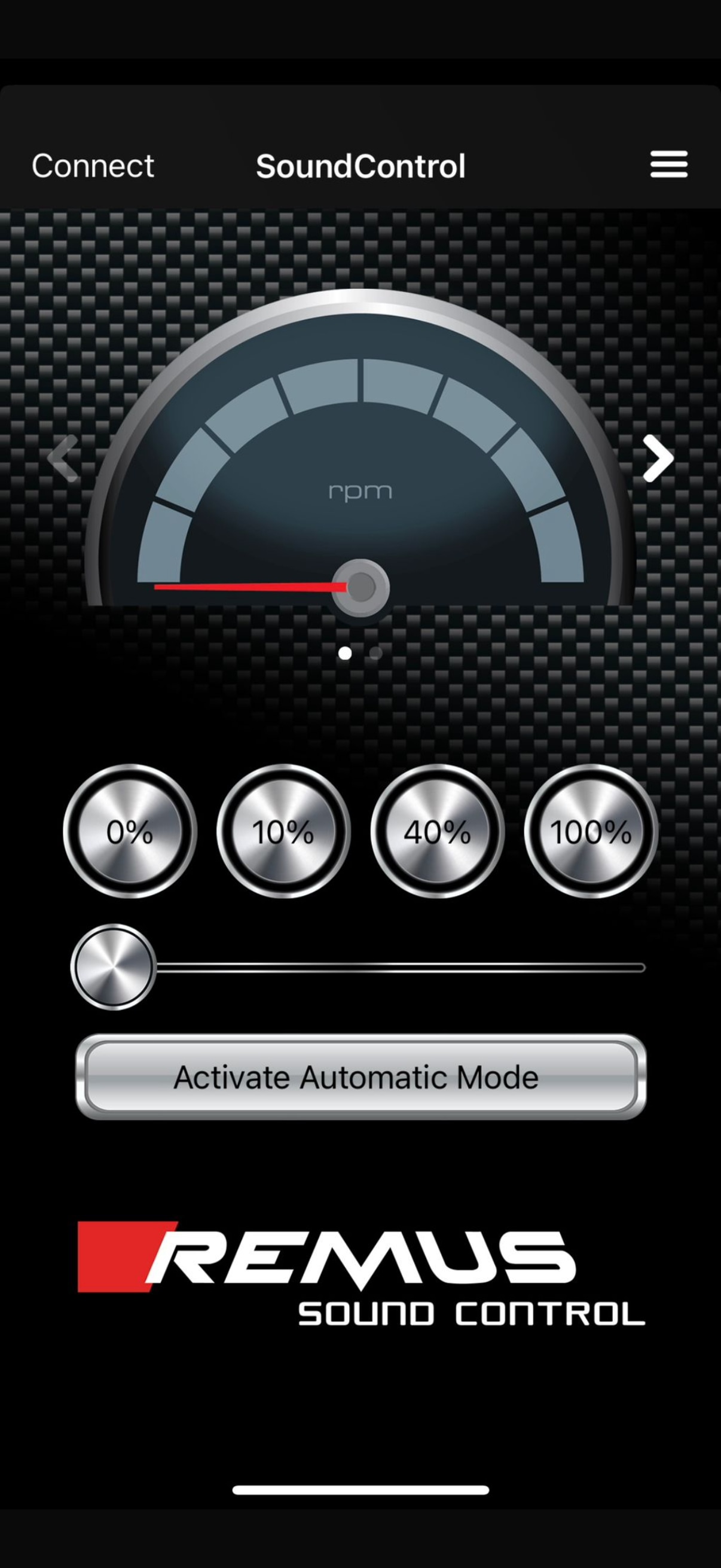Set the valve to 0%
The height and width of the screenshot is (1568, 721).
click(x=130, y=831)
